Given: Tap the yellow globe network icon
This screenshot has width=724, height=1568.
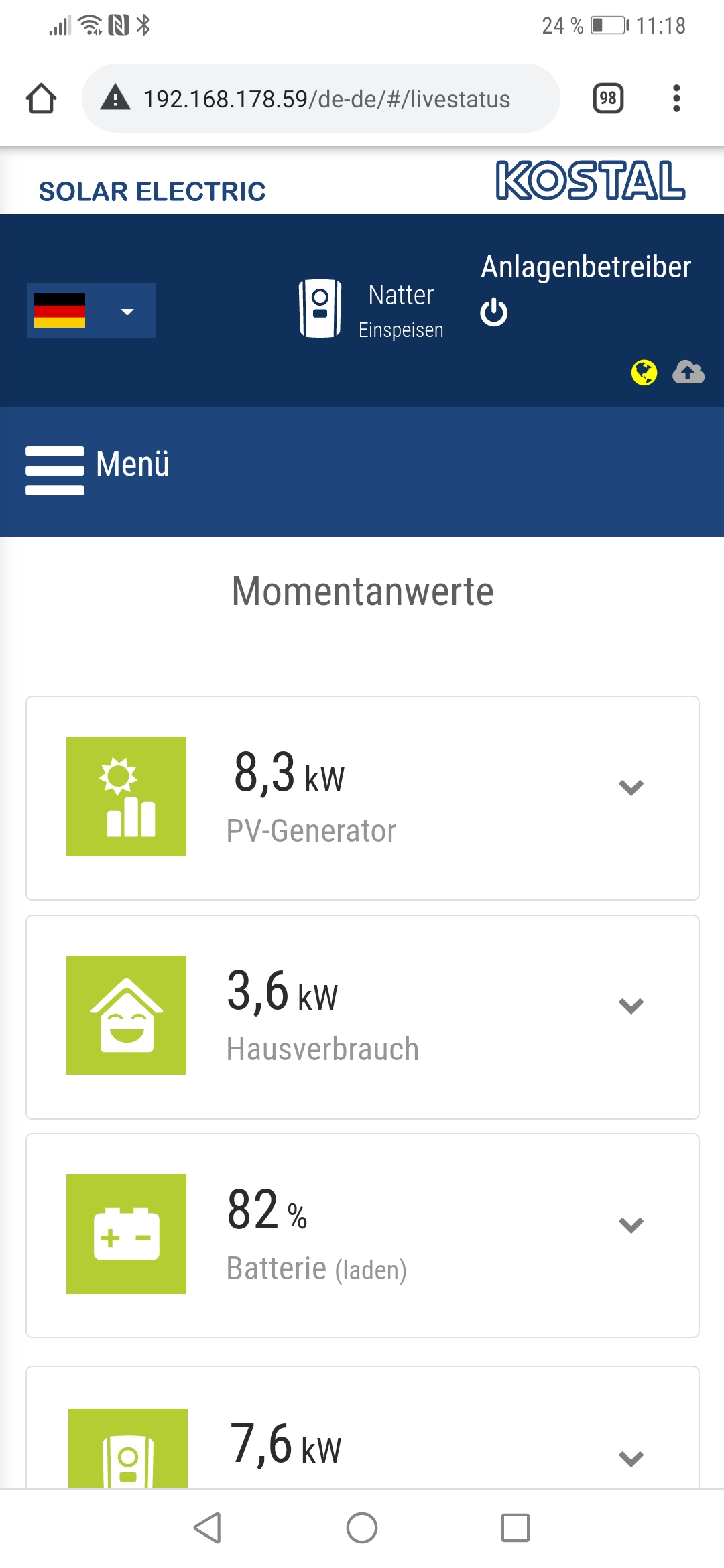Looking at the screenshot, I should point(644,372).
